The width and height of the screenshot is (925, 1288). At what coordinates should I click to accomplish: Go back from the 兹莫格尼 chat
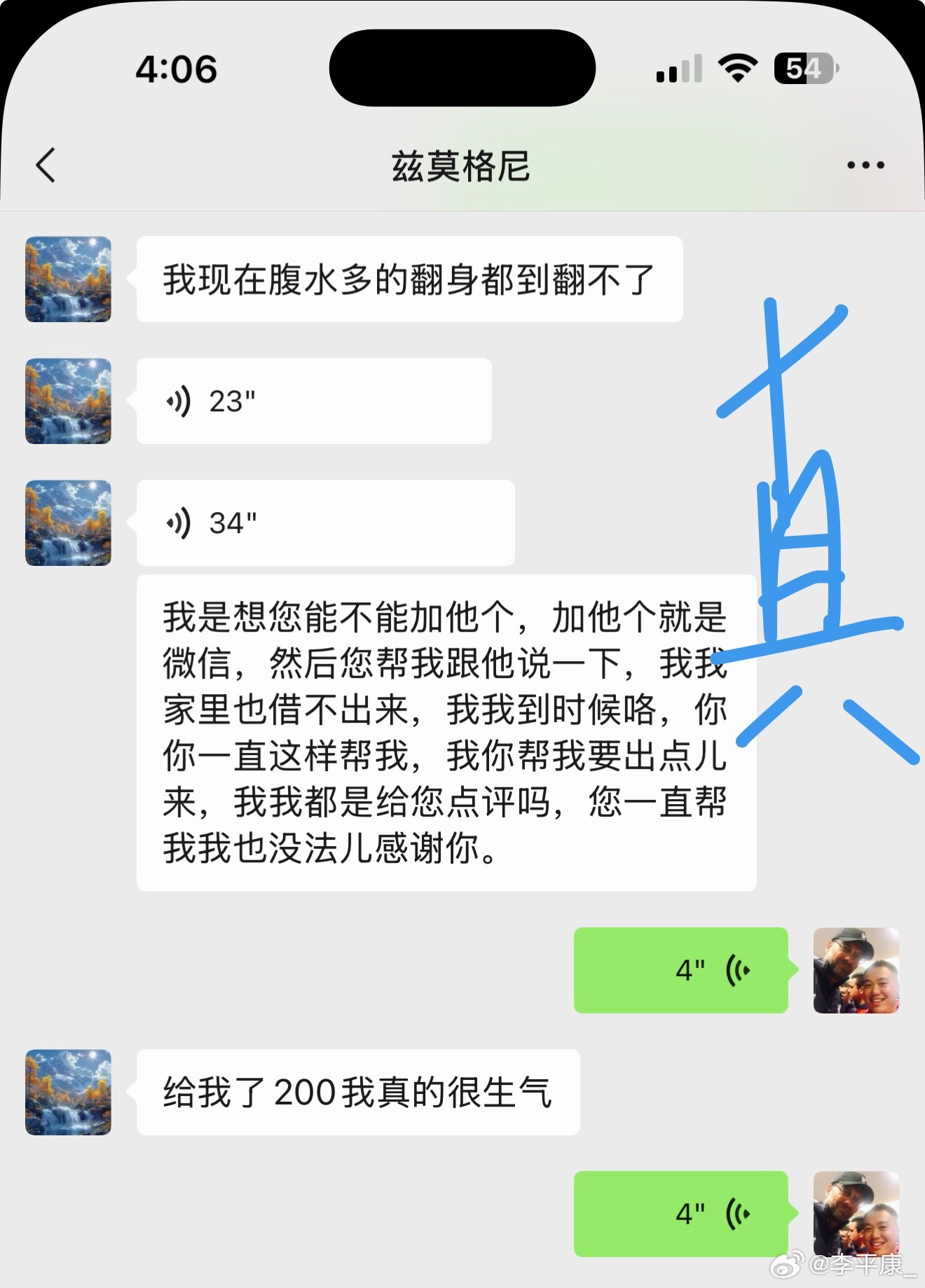[46, 166]
